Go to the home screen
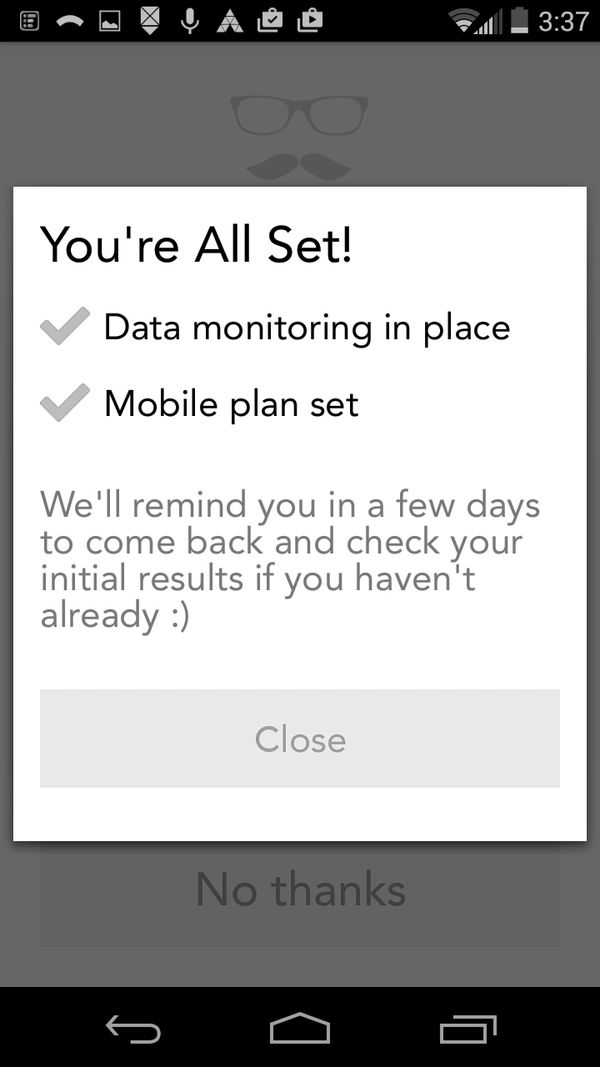The image size is (600, 1067). coord(300,1028)
